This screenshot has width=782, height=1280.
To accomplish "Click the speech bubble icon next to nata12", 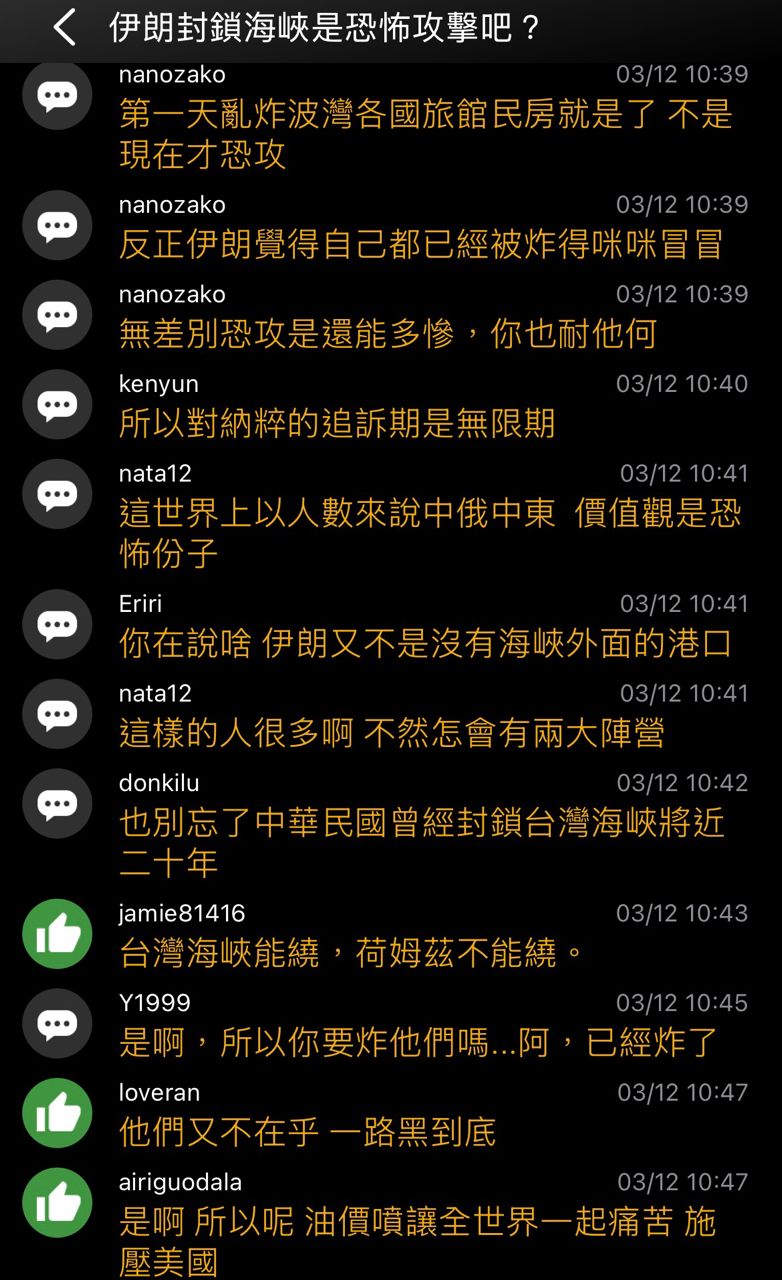I will point(56,494).
